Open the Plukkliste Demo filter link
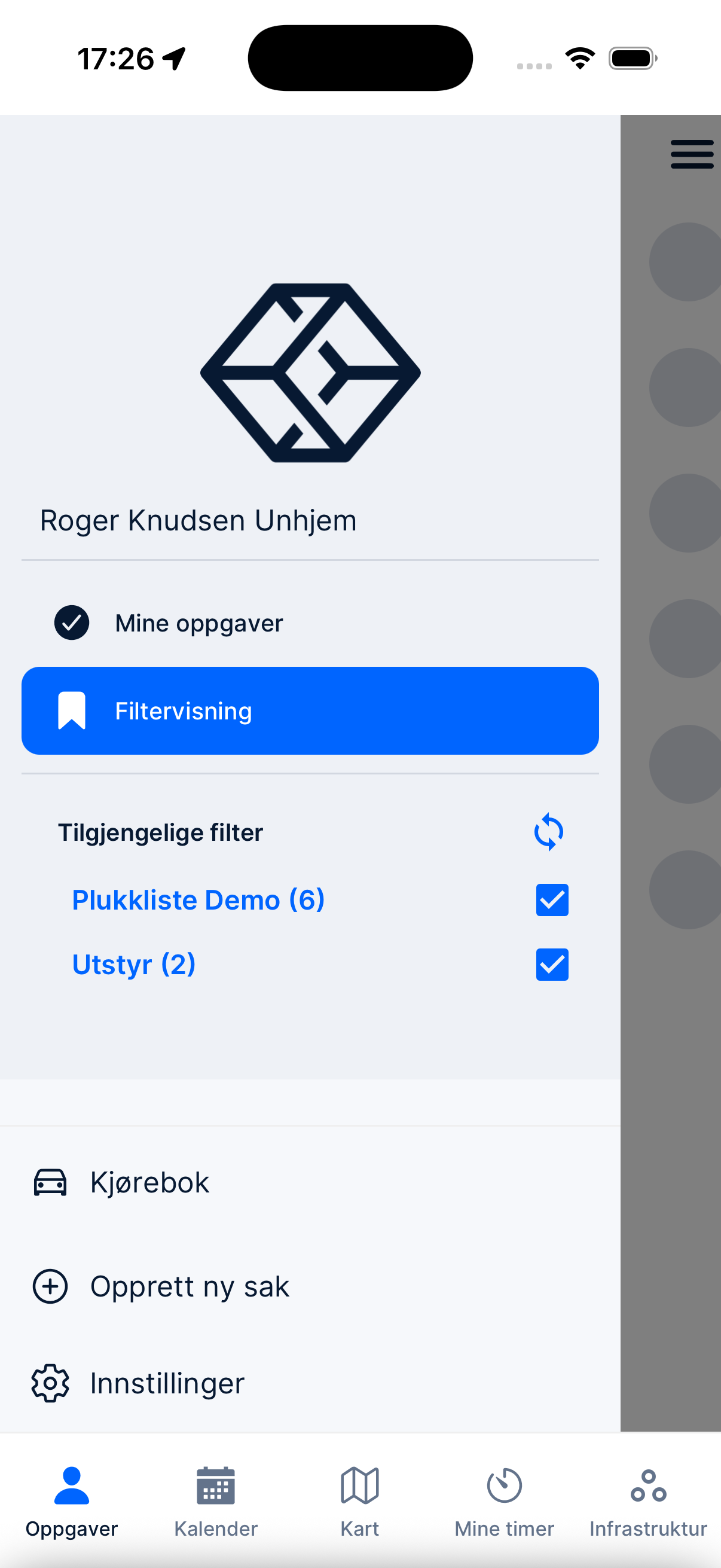Image resolution: width=721 pixels, height=1568 pixels. tap(198, 900)
